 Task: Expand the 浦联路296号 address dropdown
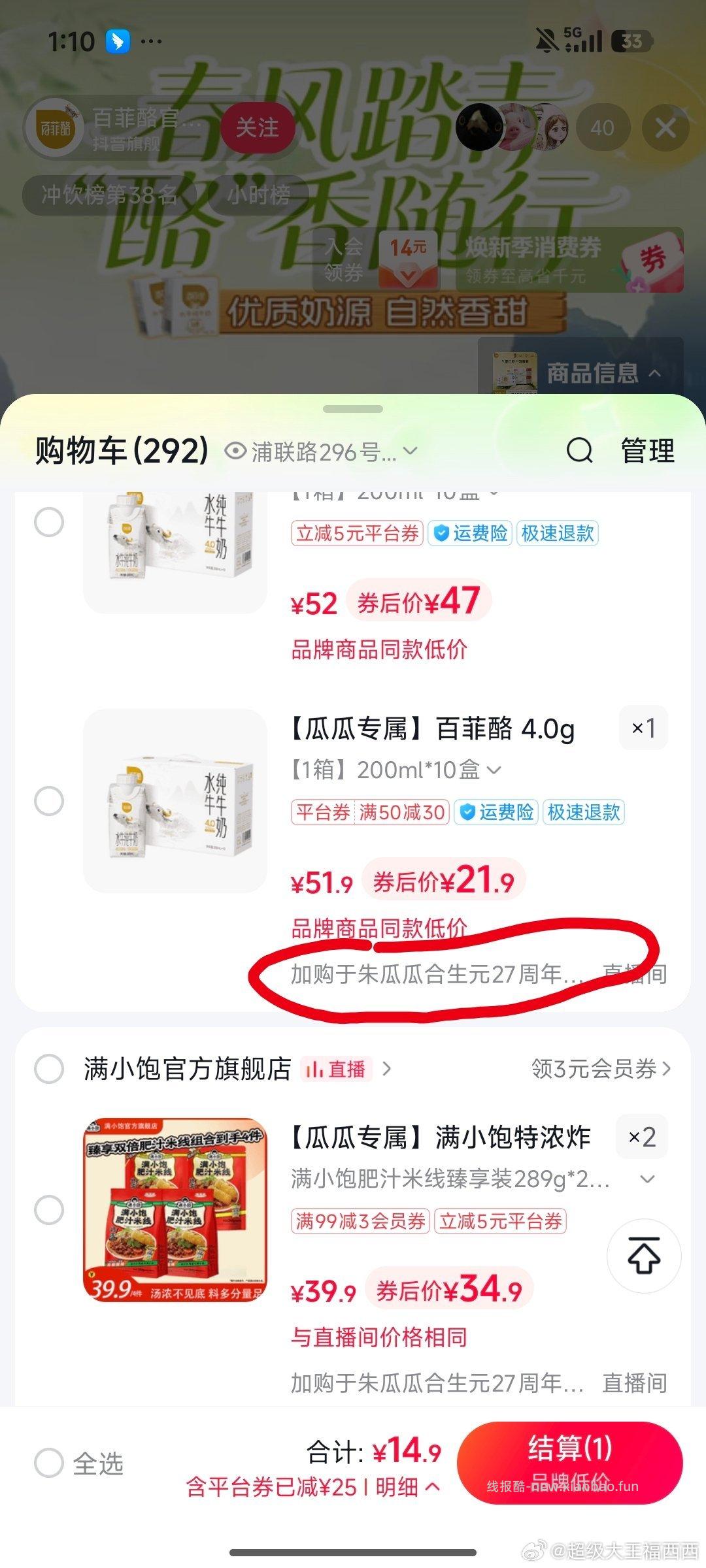click(409, 451)
